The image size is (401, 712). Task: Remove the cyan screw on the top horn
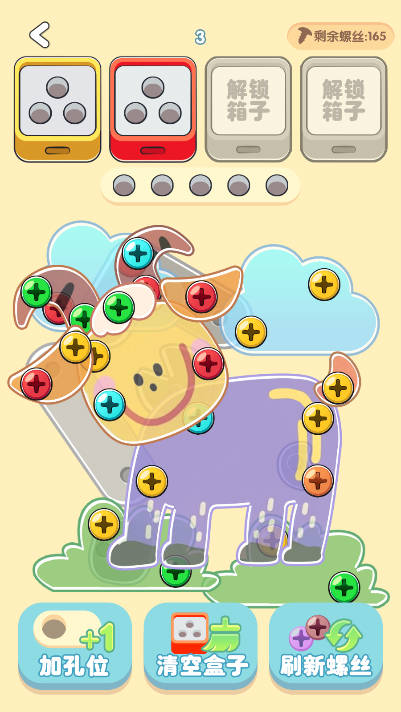click(x=138, y=253)
